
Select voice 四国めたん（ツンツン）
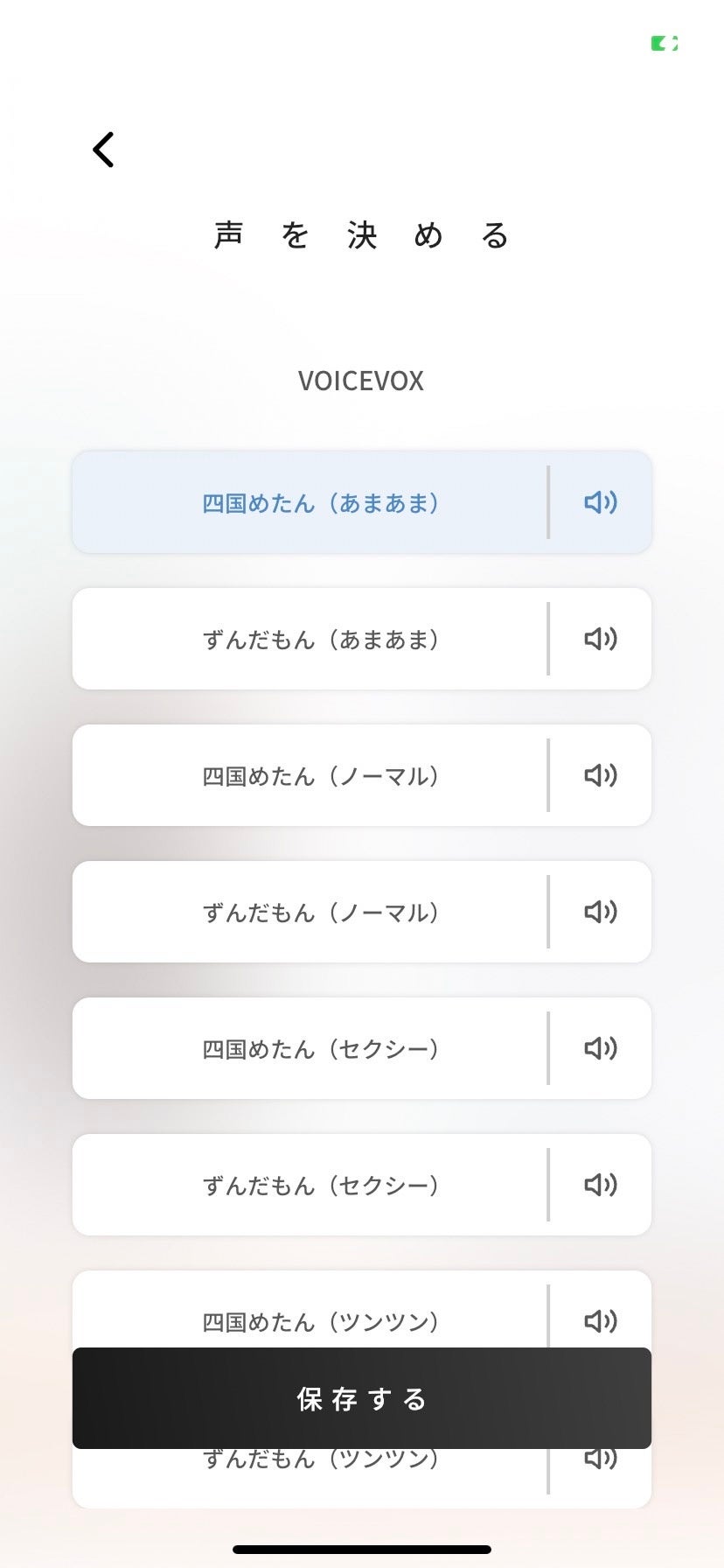click(320, 1319)
